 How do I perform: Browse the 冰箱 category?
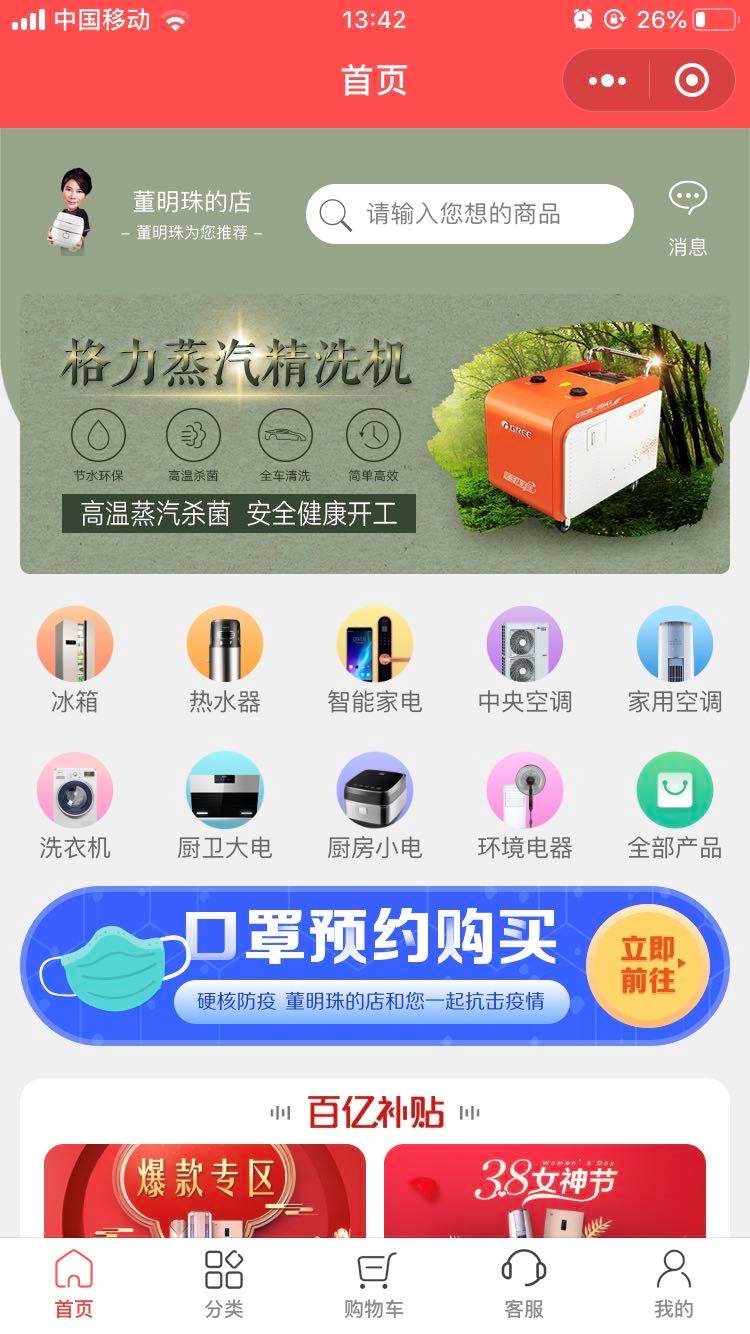click(x=75, y=660)
